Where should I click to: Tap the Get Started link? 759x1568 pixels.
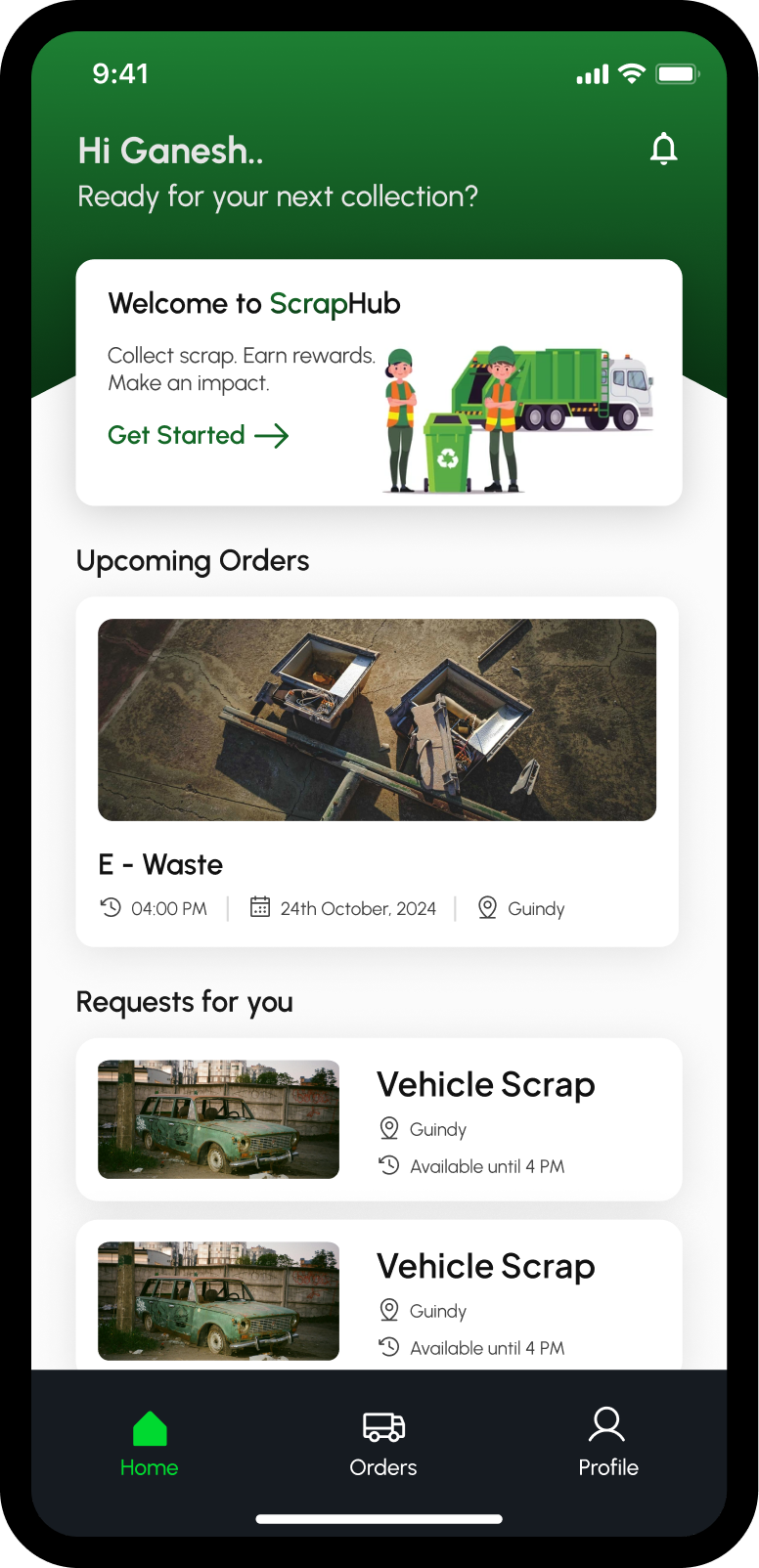199,435
